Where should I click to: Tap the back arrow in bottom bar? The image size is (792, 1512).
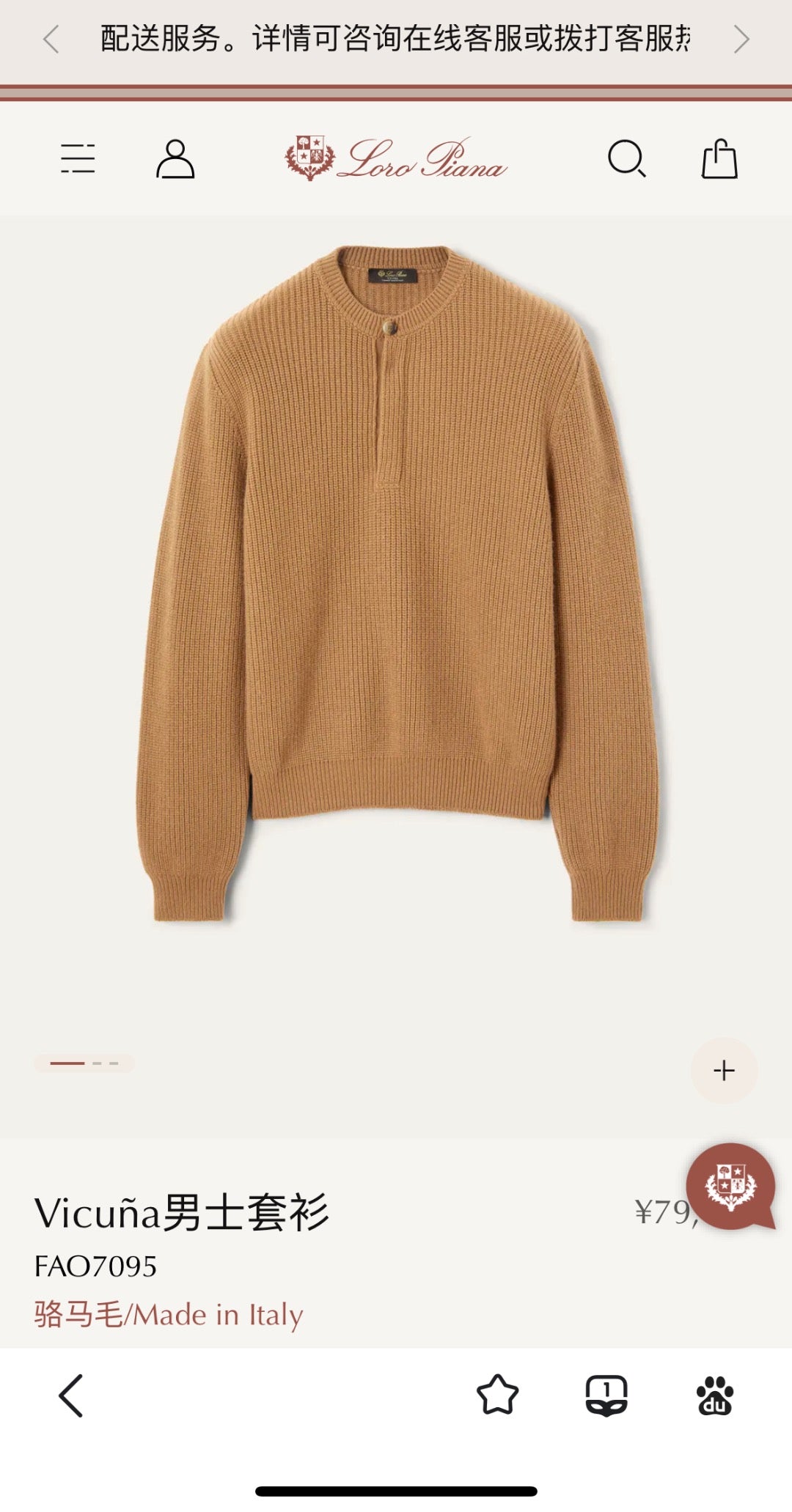click(x=70, y=1396)
